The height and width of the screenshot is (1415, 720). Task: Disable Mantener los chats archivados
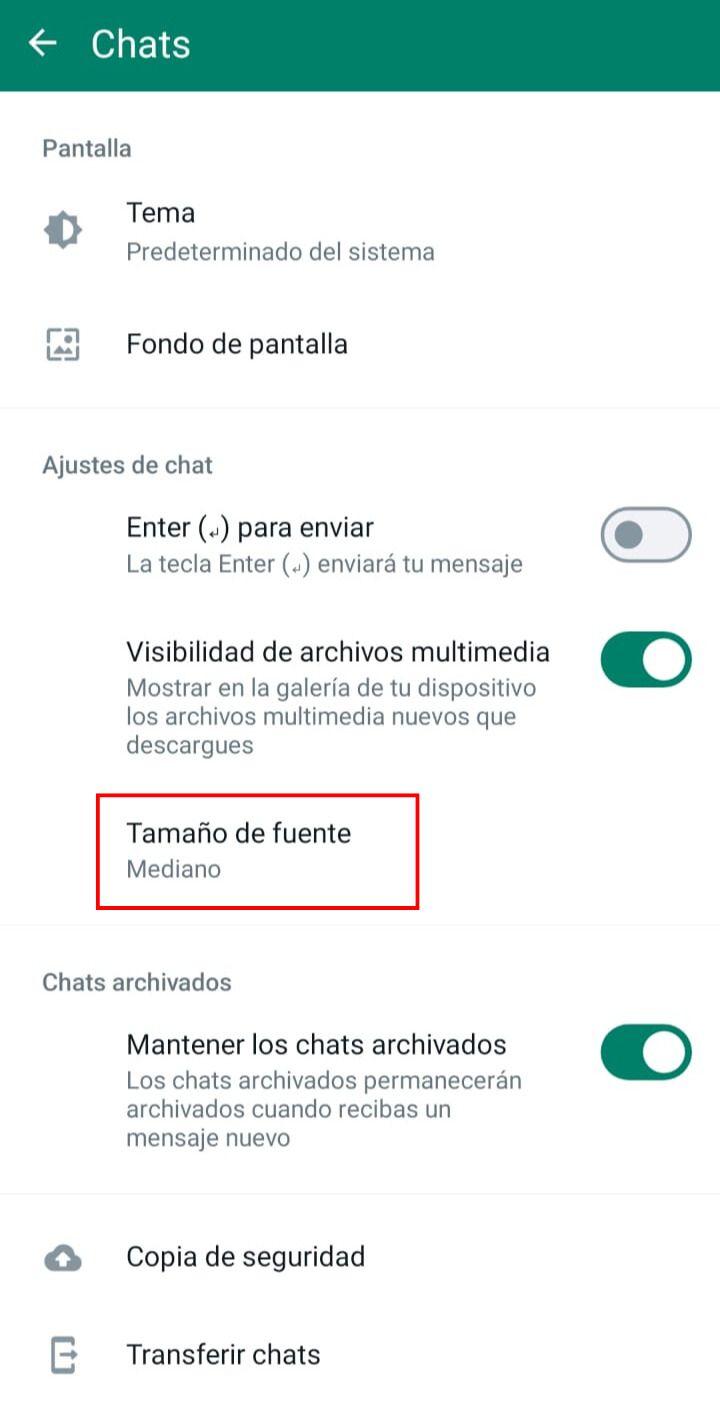645,1051
